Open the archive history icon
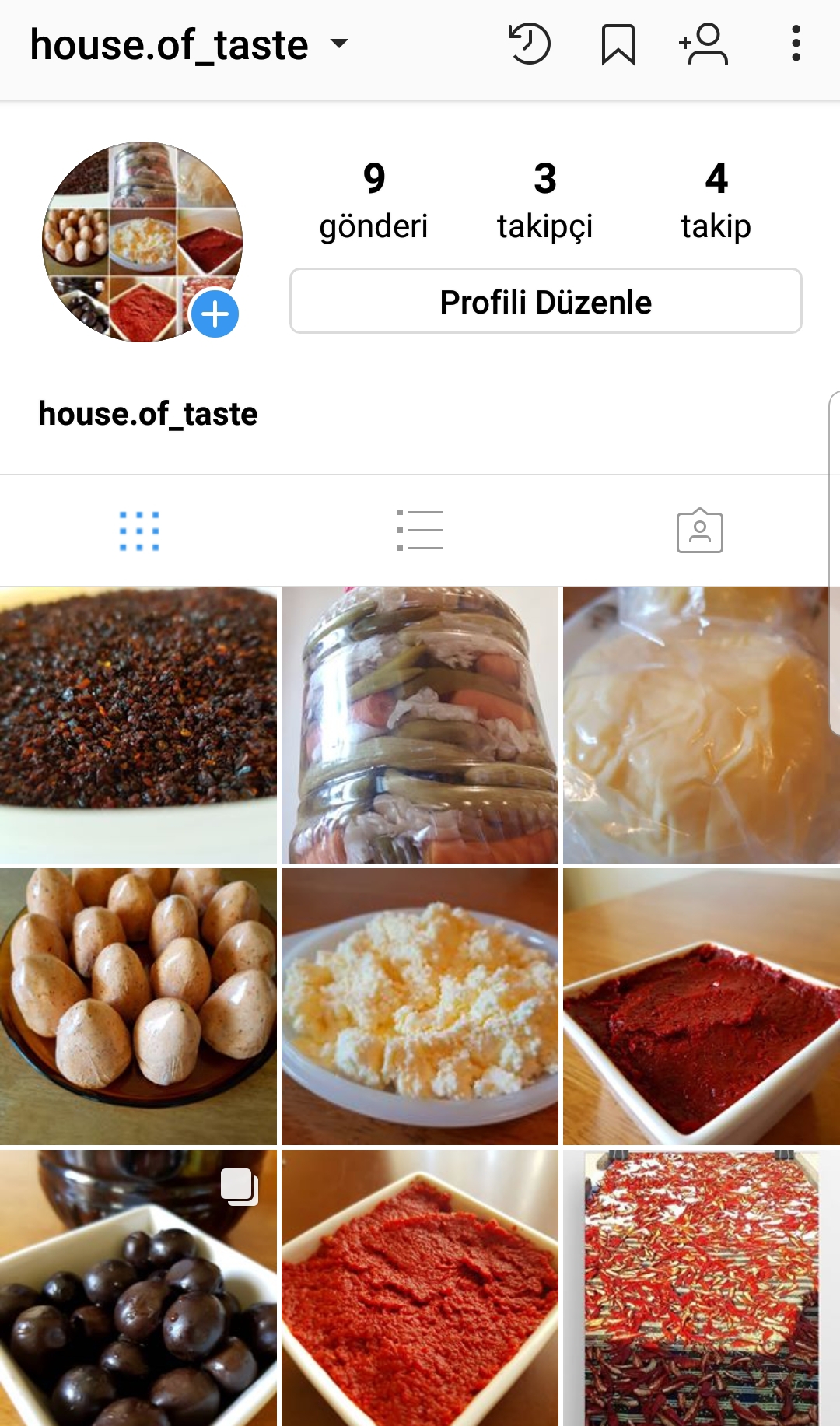Screen dimensions: 840x1426 [x=529, y=44]
